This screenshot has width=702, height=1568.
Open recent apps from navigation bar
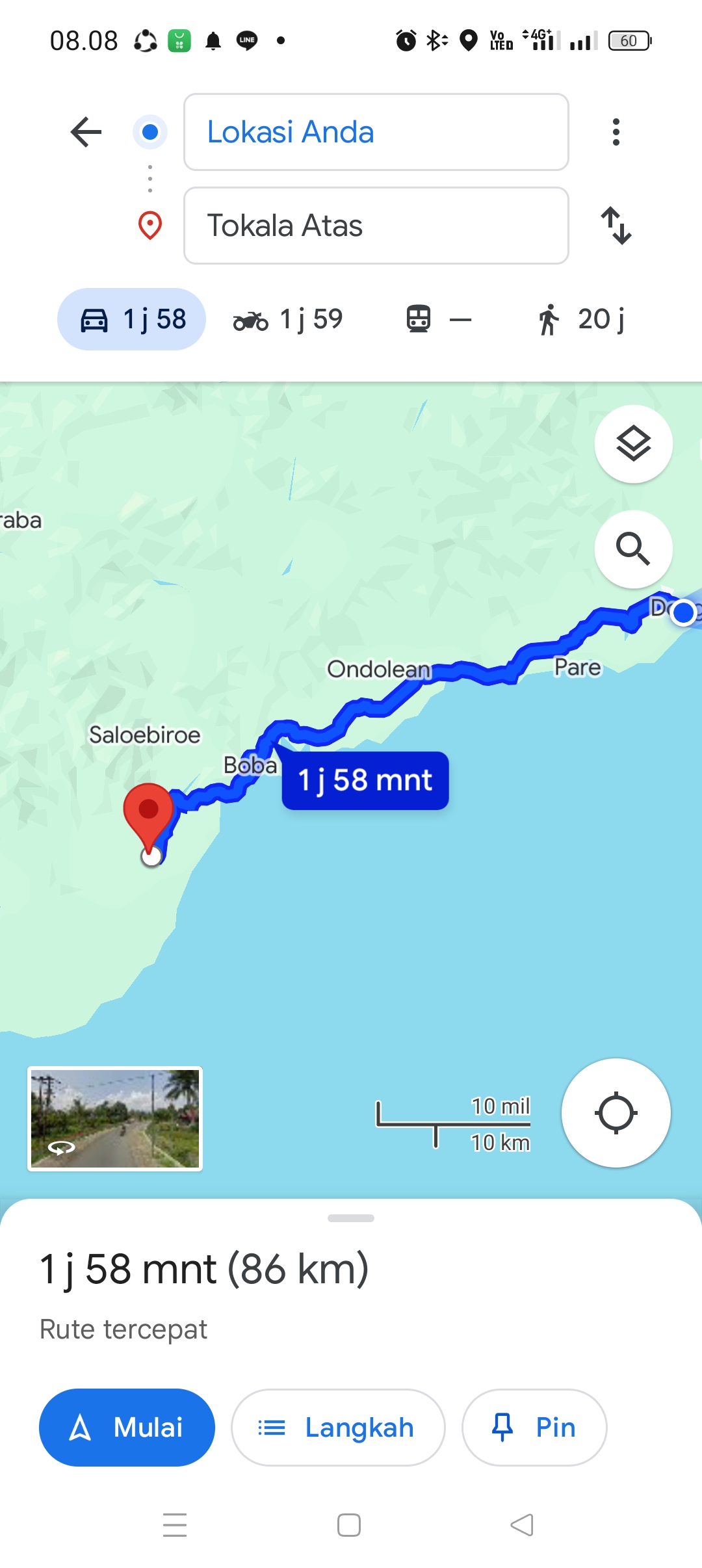[175, 1525]
